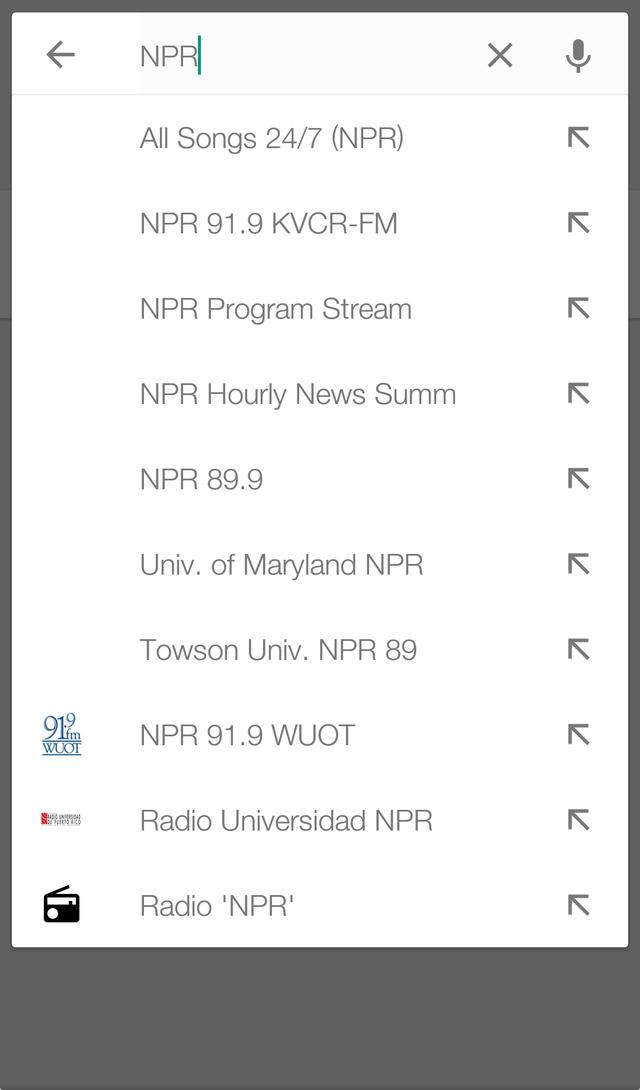Choose Towson Univ. NPR 89 suggestion
Viewport: 640px width, 1090px height.
pyautogui.click(x=320, y=650)
